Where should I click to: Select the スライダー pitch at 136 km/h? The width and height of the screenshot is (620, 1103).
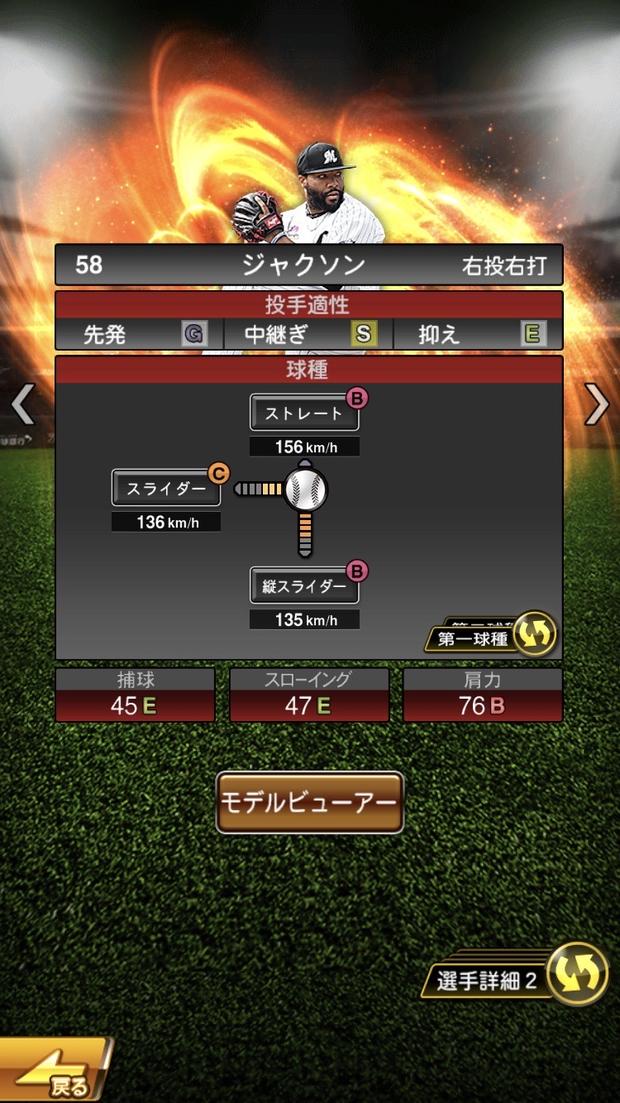coord(165,488)
